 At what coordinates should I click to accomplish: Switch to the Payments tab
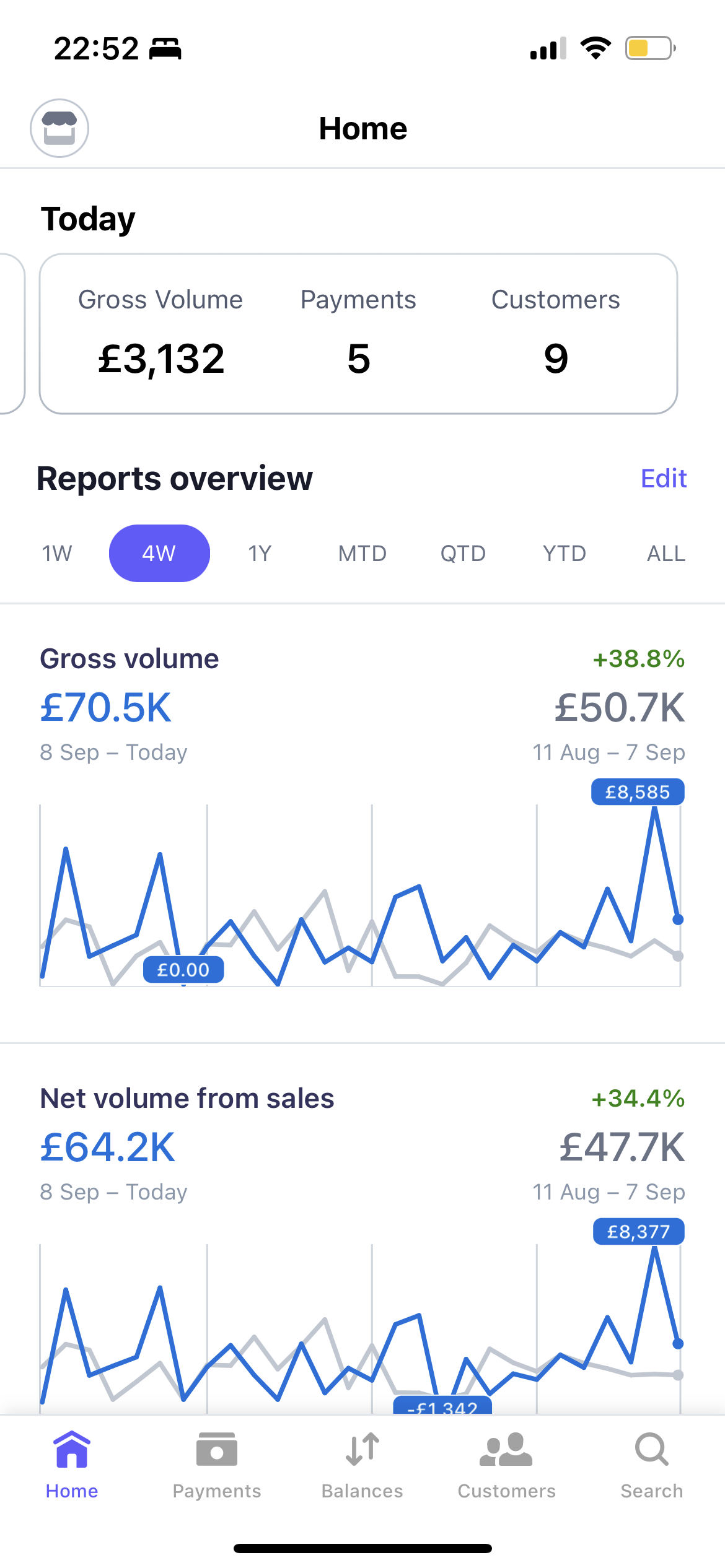(x=217, y=1465)
